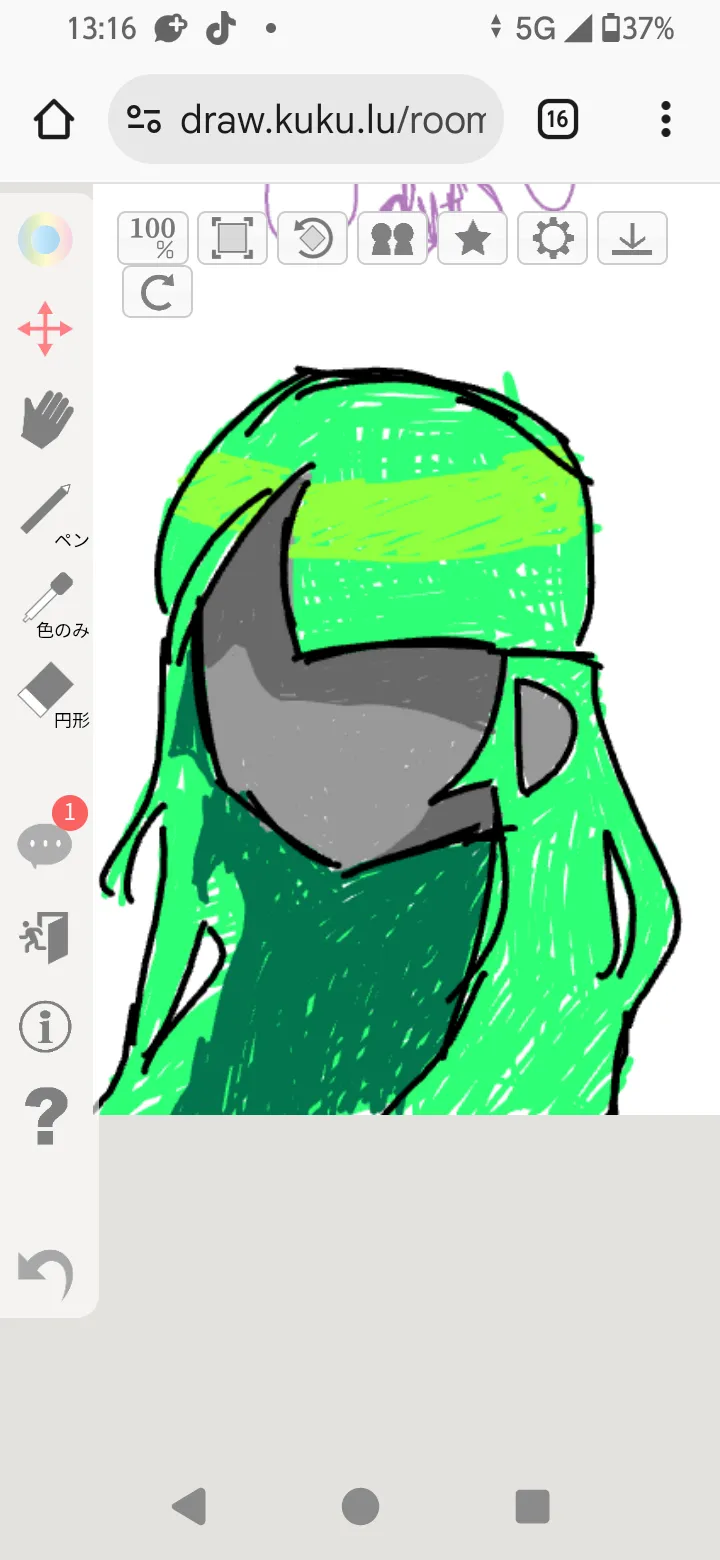Select the move canvas arrows tool
Image resolution: width=720 pixels, height=1560 pixels.
(x=45, y=329)
